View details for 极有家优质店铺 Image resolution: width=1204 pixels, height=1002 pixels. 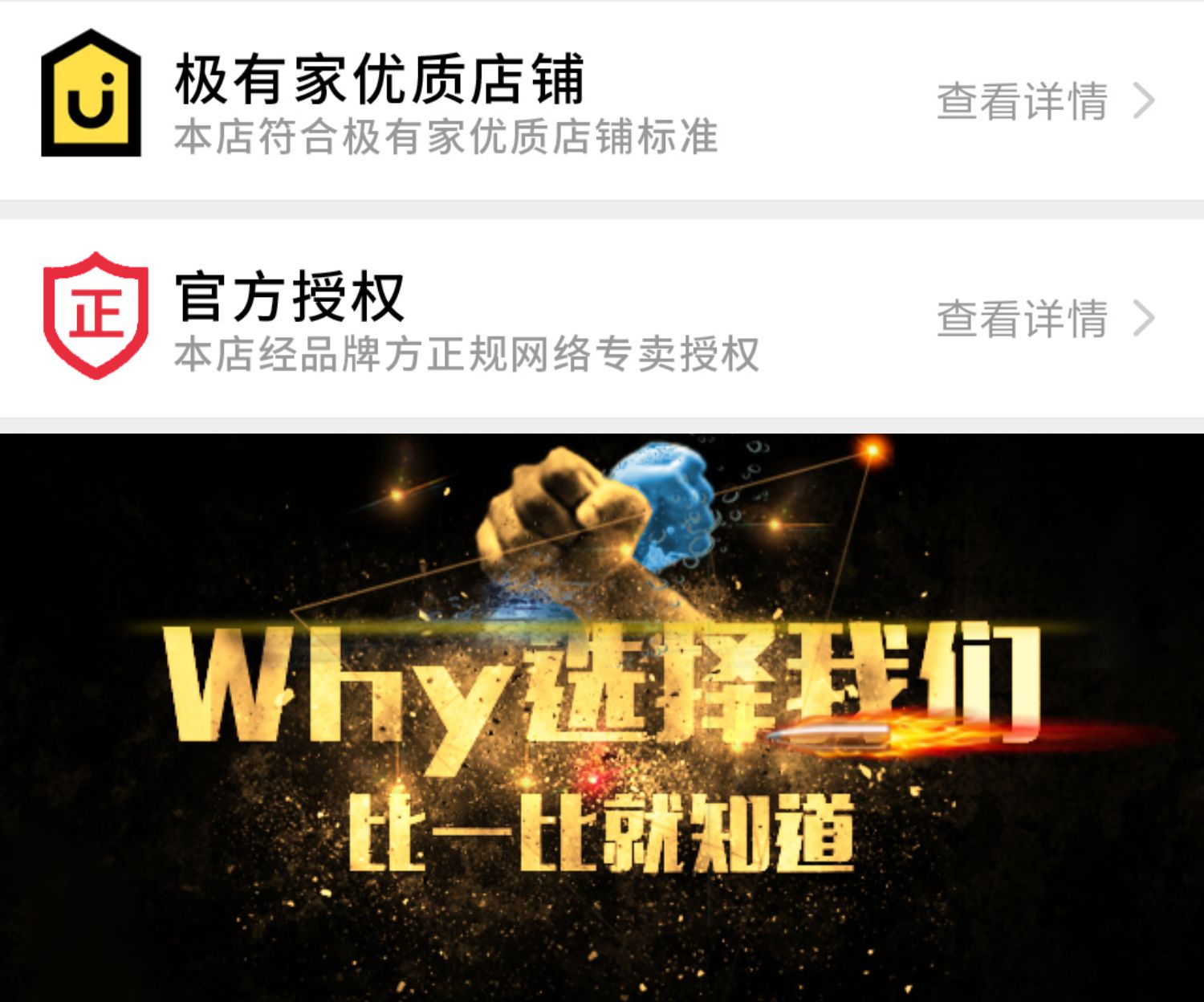point(1044,102)
